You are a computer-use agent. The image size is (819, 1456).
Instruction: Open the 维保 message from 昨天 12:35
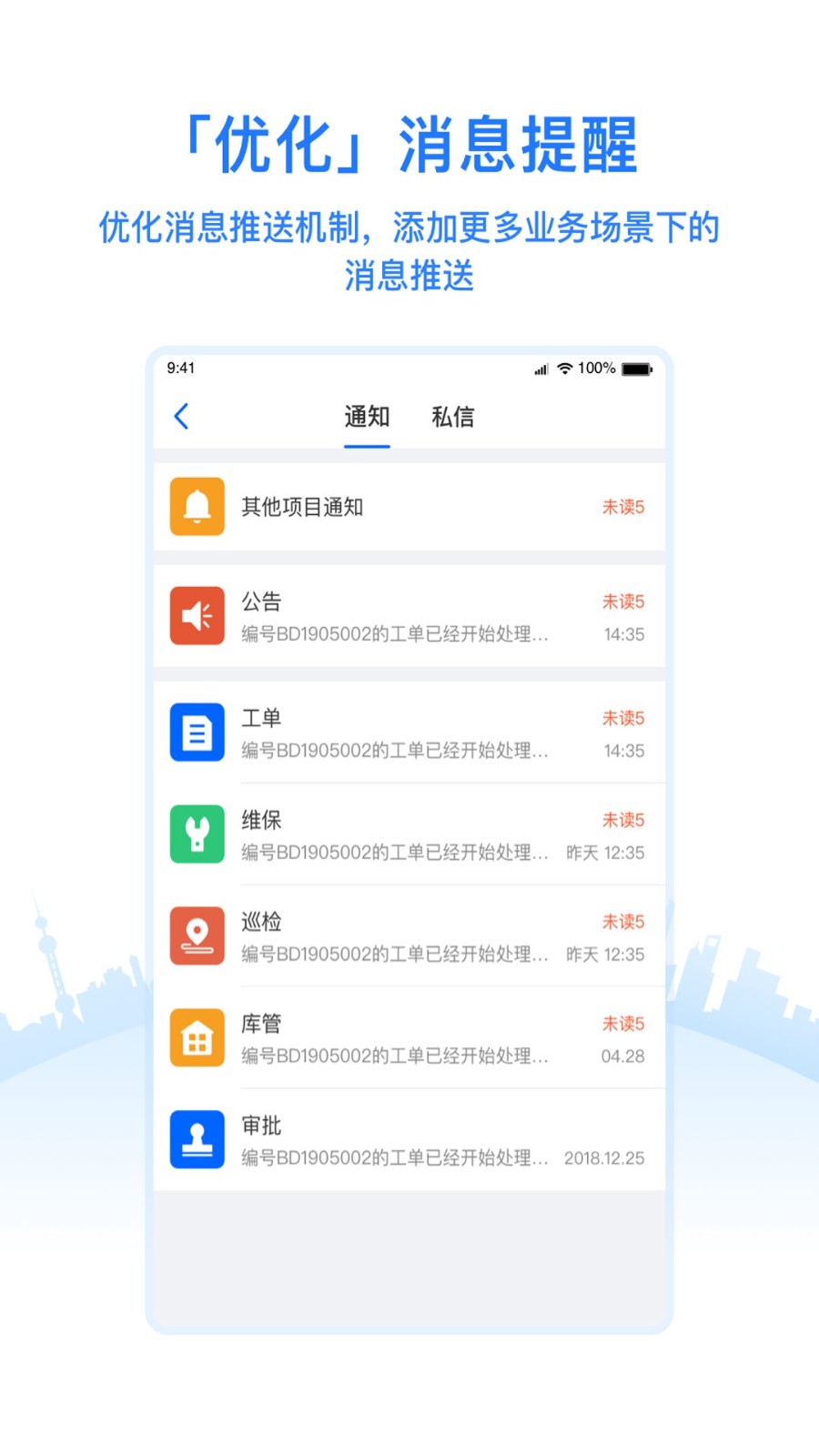tap(409, 834)
